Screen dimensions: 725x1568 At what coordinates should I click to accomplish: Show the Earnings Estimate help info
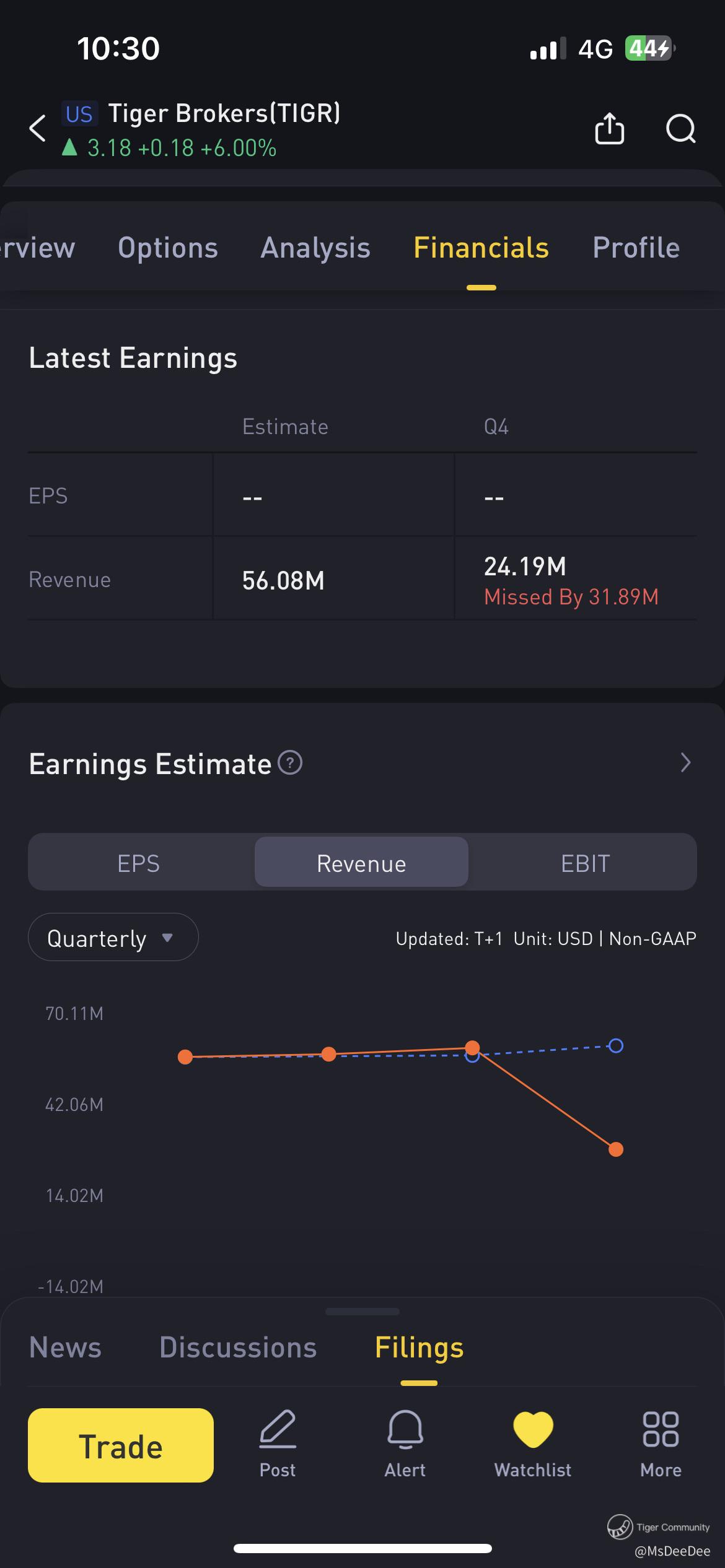pos(290,762)
